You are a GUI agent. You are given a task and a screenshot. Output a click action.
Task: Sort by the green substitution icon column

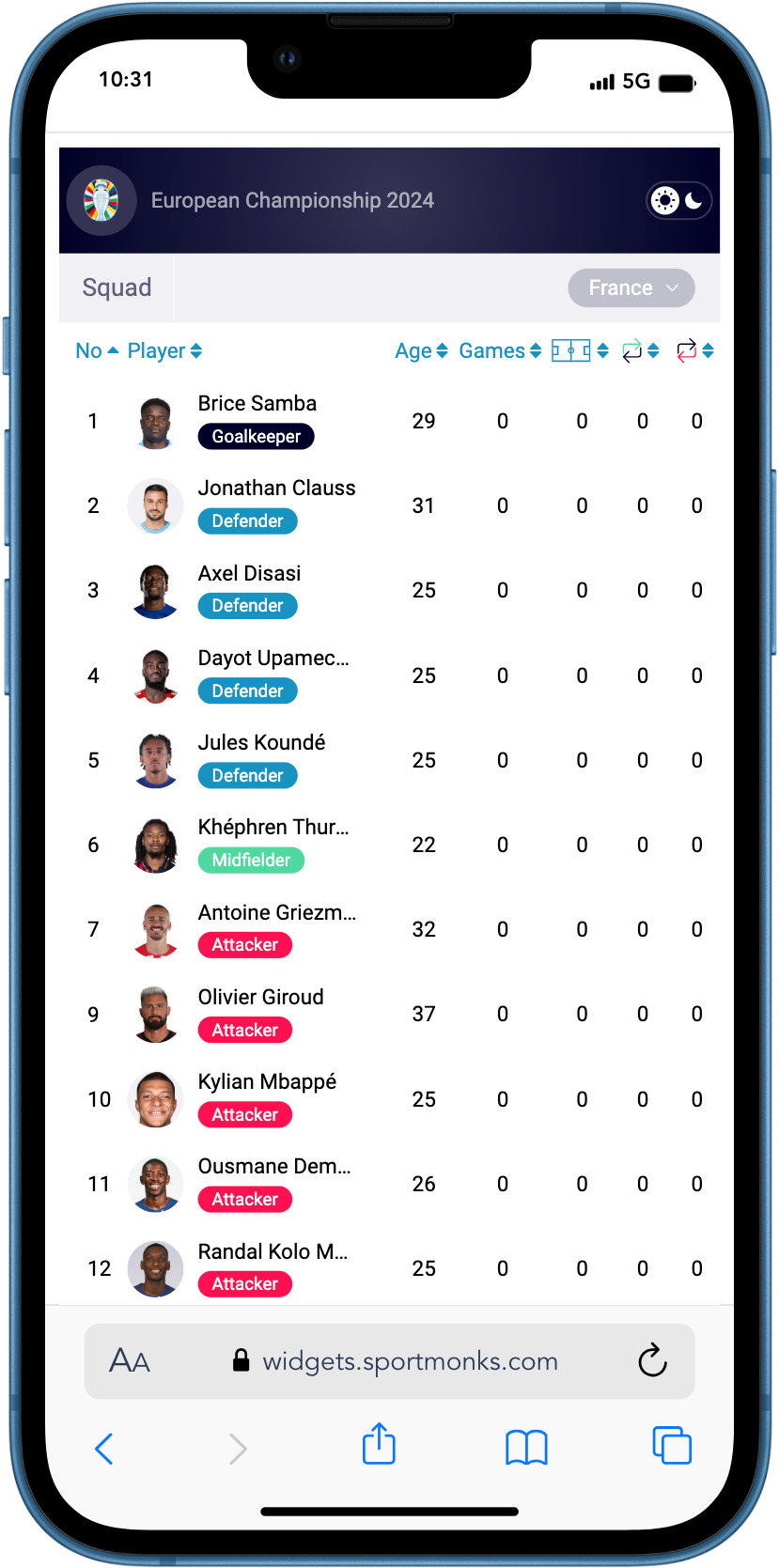click(x=640, y=350)
